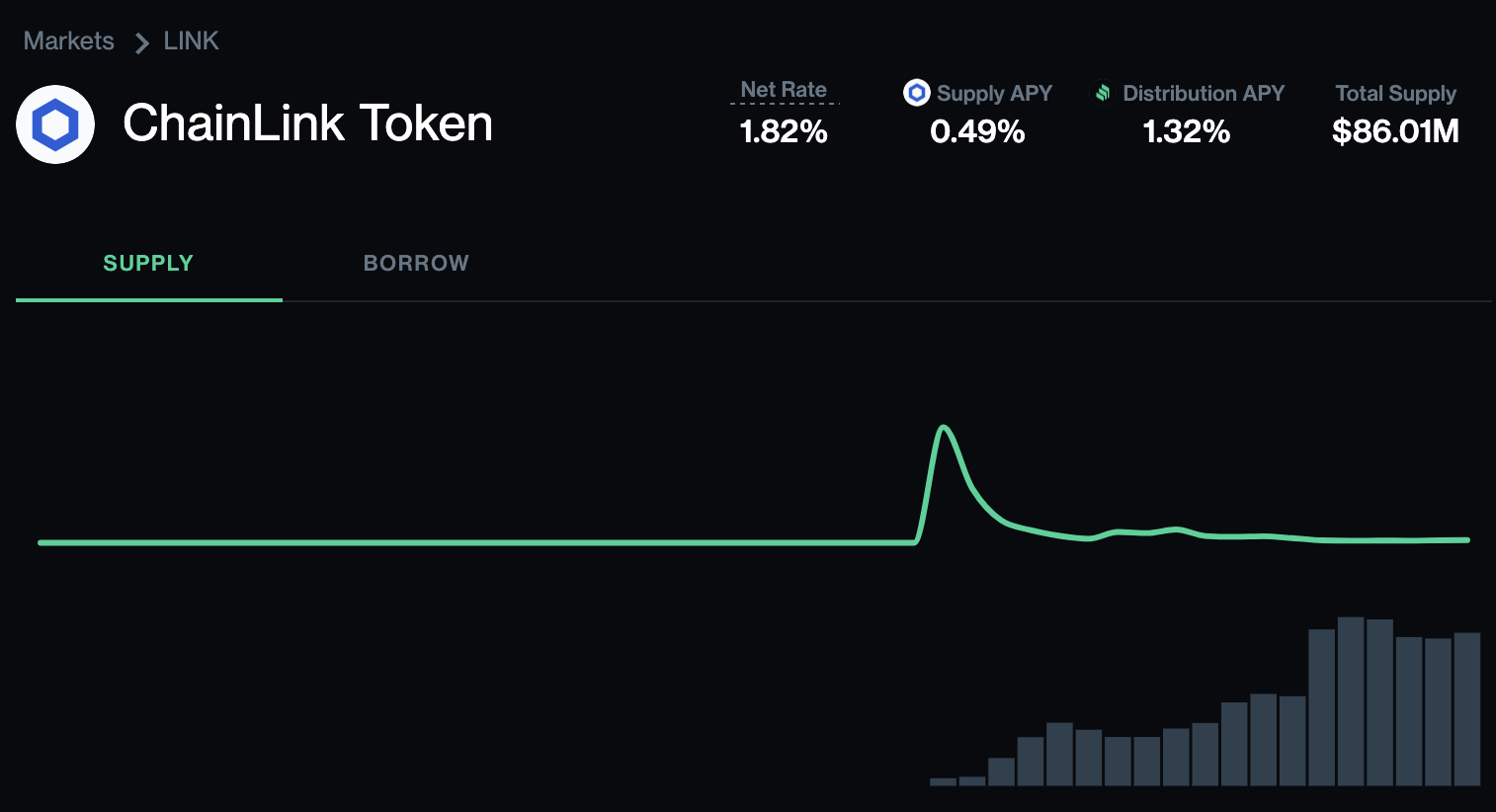Go back to the Markets page
The width and height of the screenshot is (1496, 812).
[69, 41]
